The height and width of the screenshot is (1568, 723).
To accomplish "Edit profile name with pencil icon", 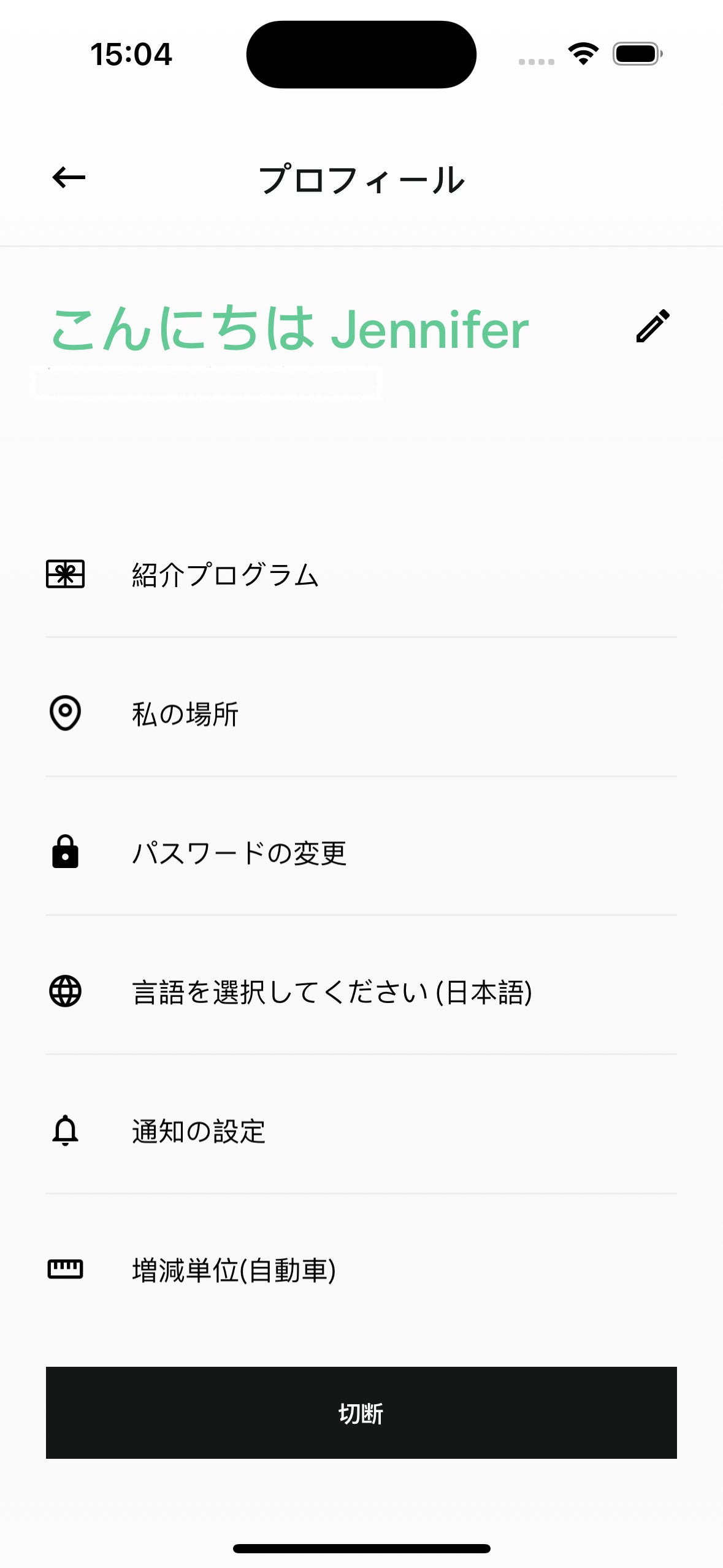I will 652,326.
